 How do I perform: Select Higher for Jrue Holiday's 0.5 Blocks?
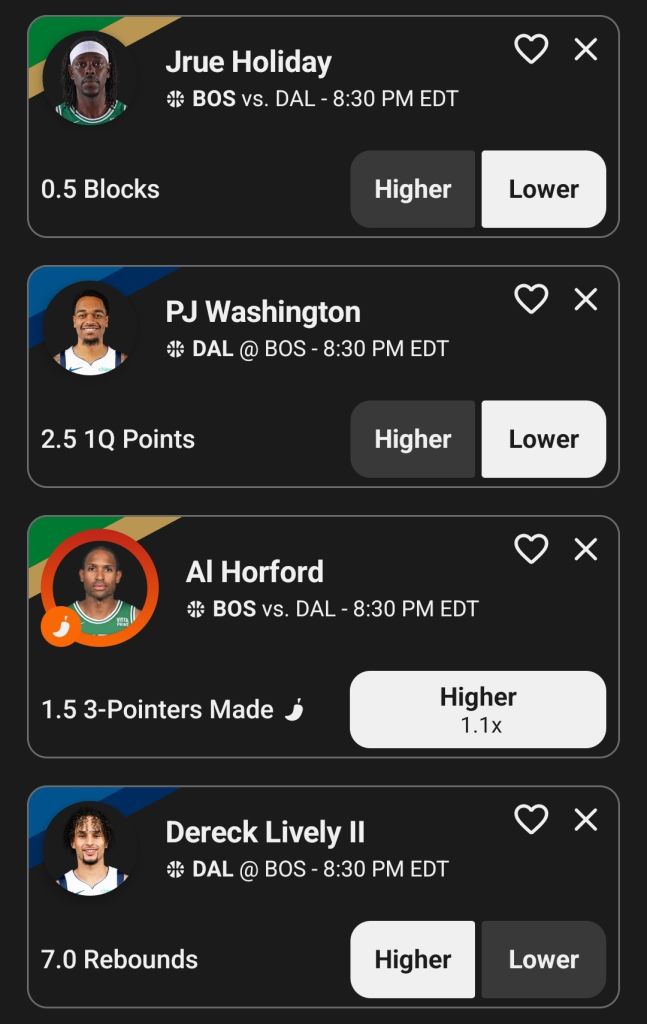[x=413, y=189]
